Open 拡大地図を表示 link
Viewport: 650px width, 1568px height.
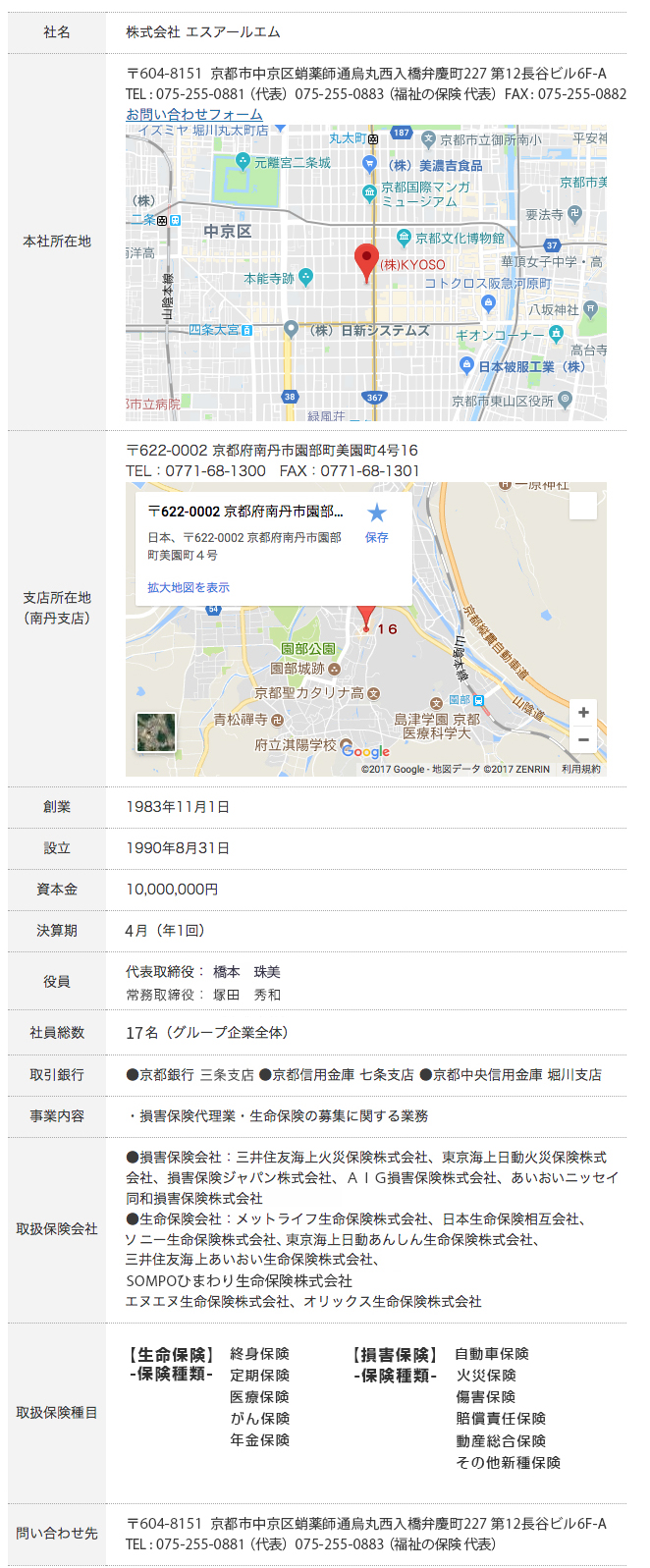(189, 587)
